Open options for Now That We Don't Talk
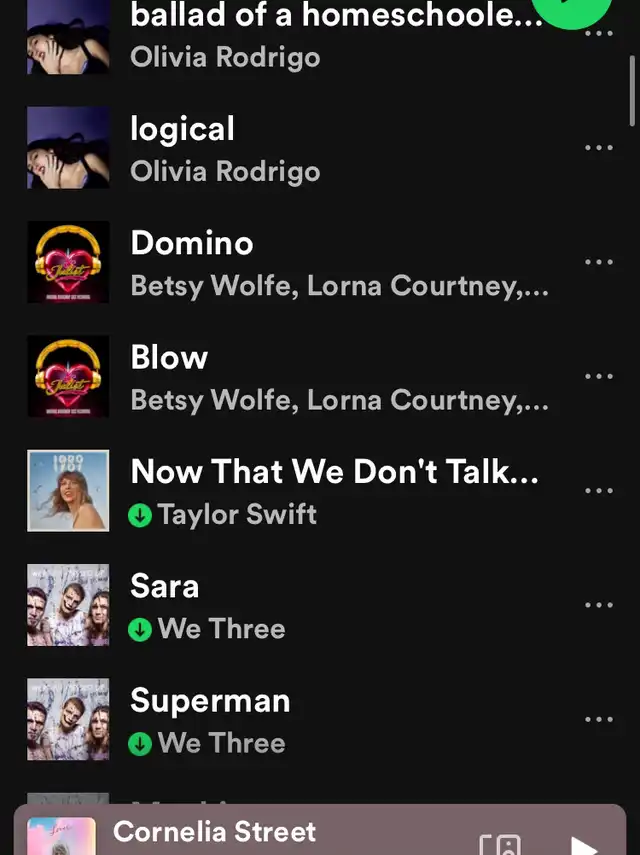Screen dimensions: 640x855 (598, 490)
